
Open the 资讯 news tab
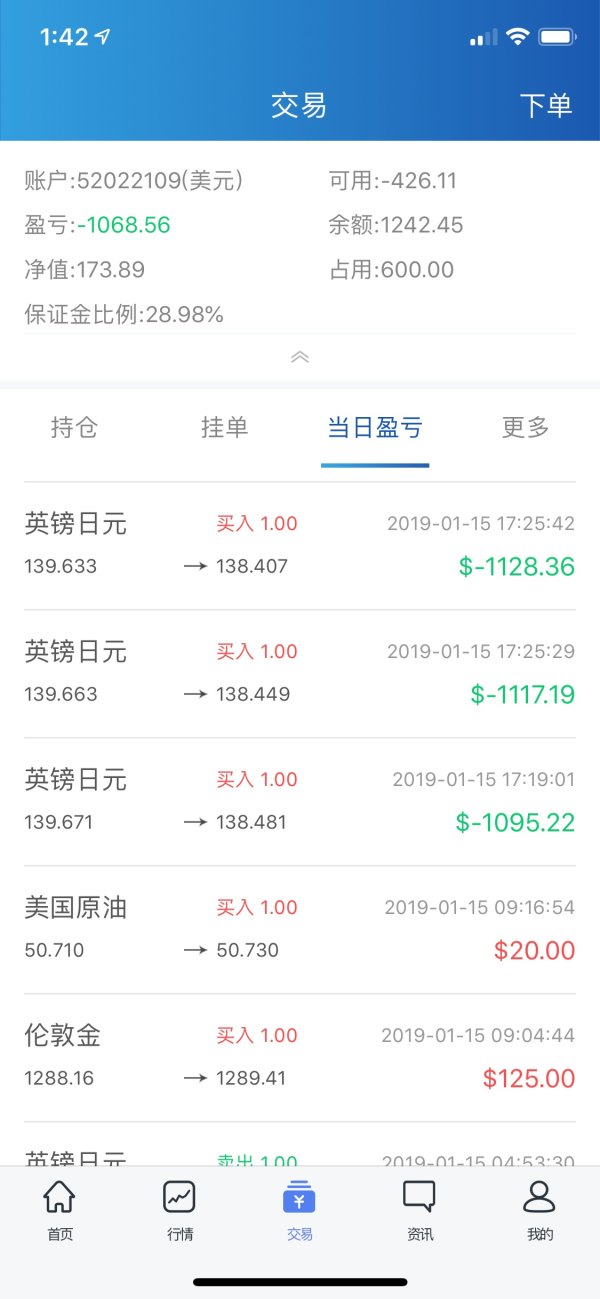(x=420, y=1210)
